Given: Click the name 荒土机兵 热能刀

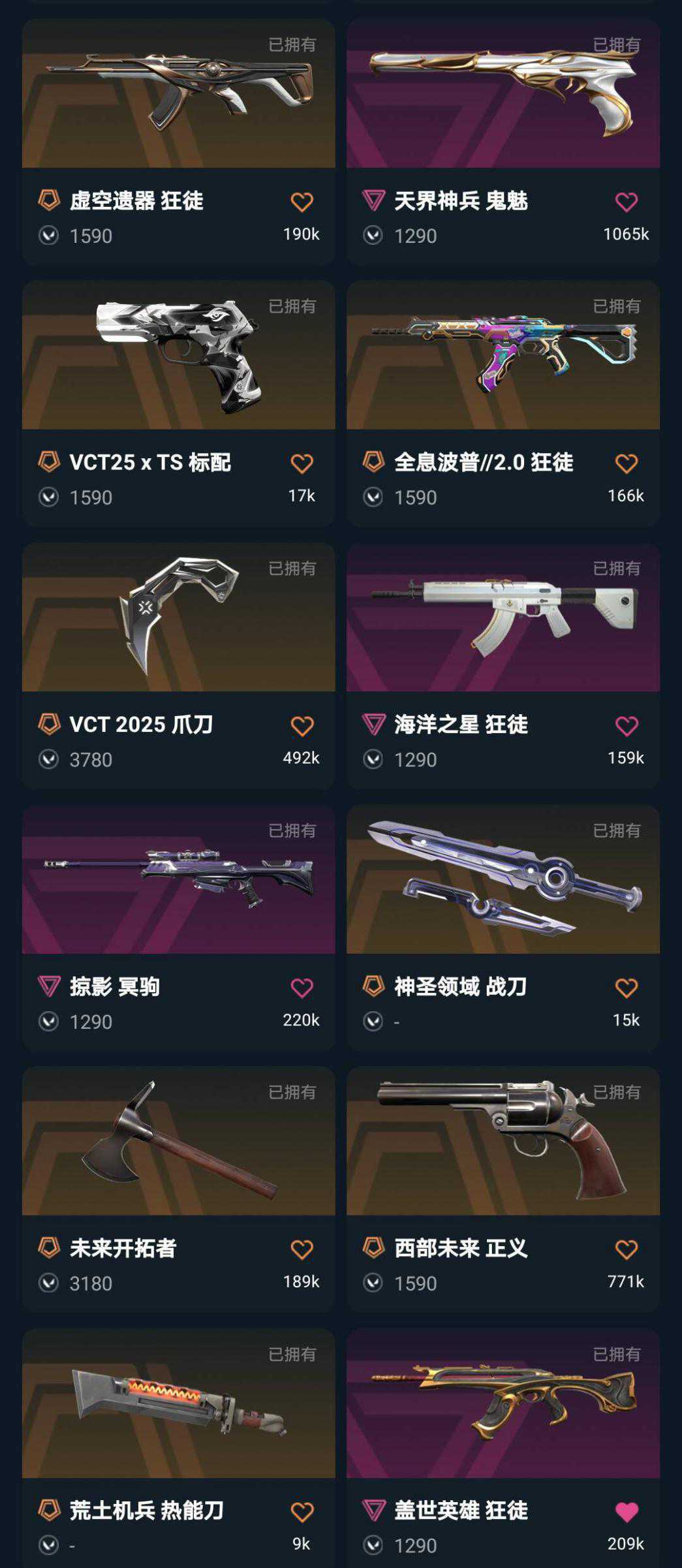Looking at the screenshot, I should [141, 1510].
